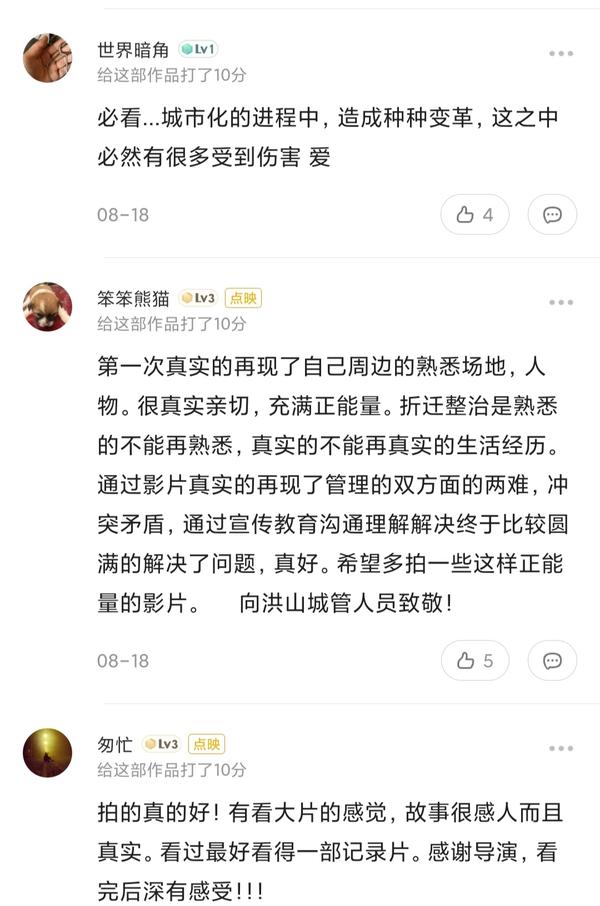Tap the 点映 badge next to 匆忙
The image size is (600, 906).
tap(207, 744)
